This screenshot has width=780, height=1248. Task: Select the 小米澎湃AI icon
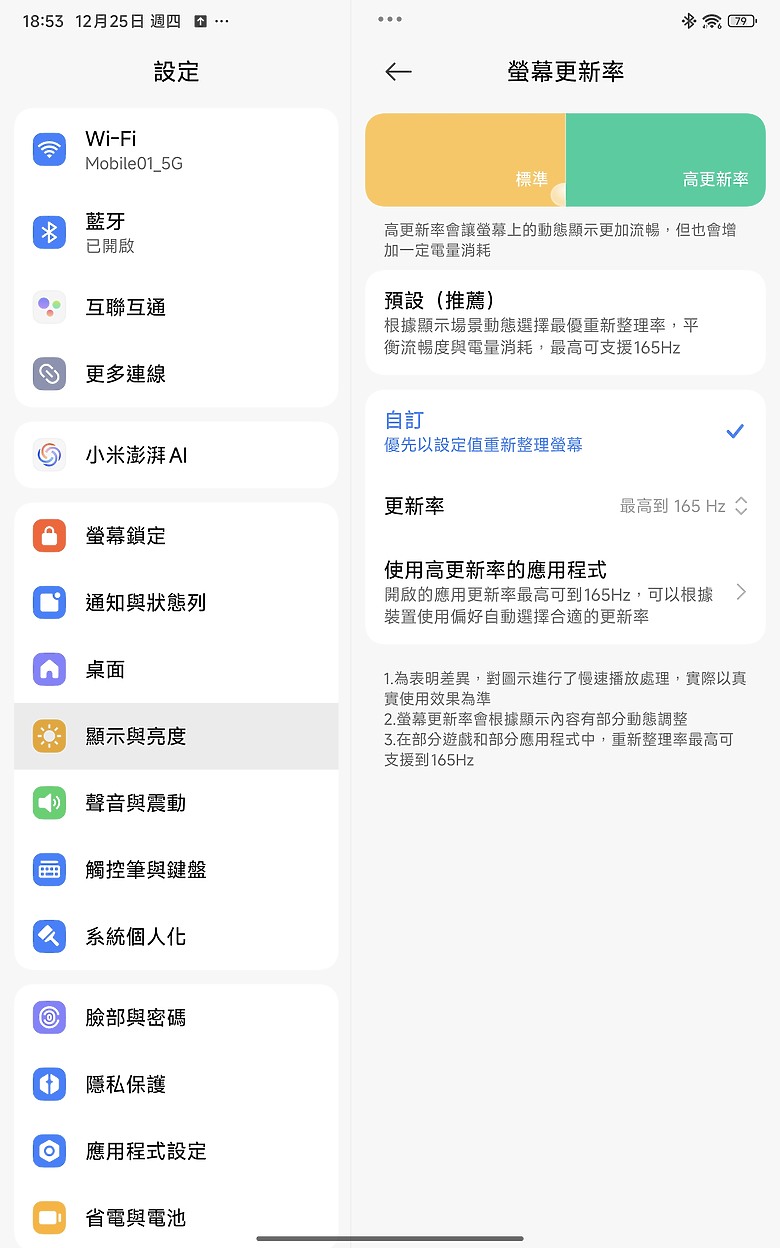(x=49, y=454)
